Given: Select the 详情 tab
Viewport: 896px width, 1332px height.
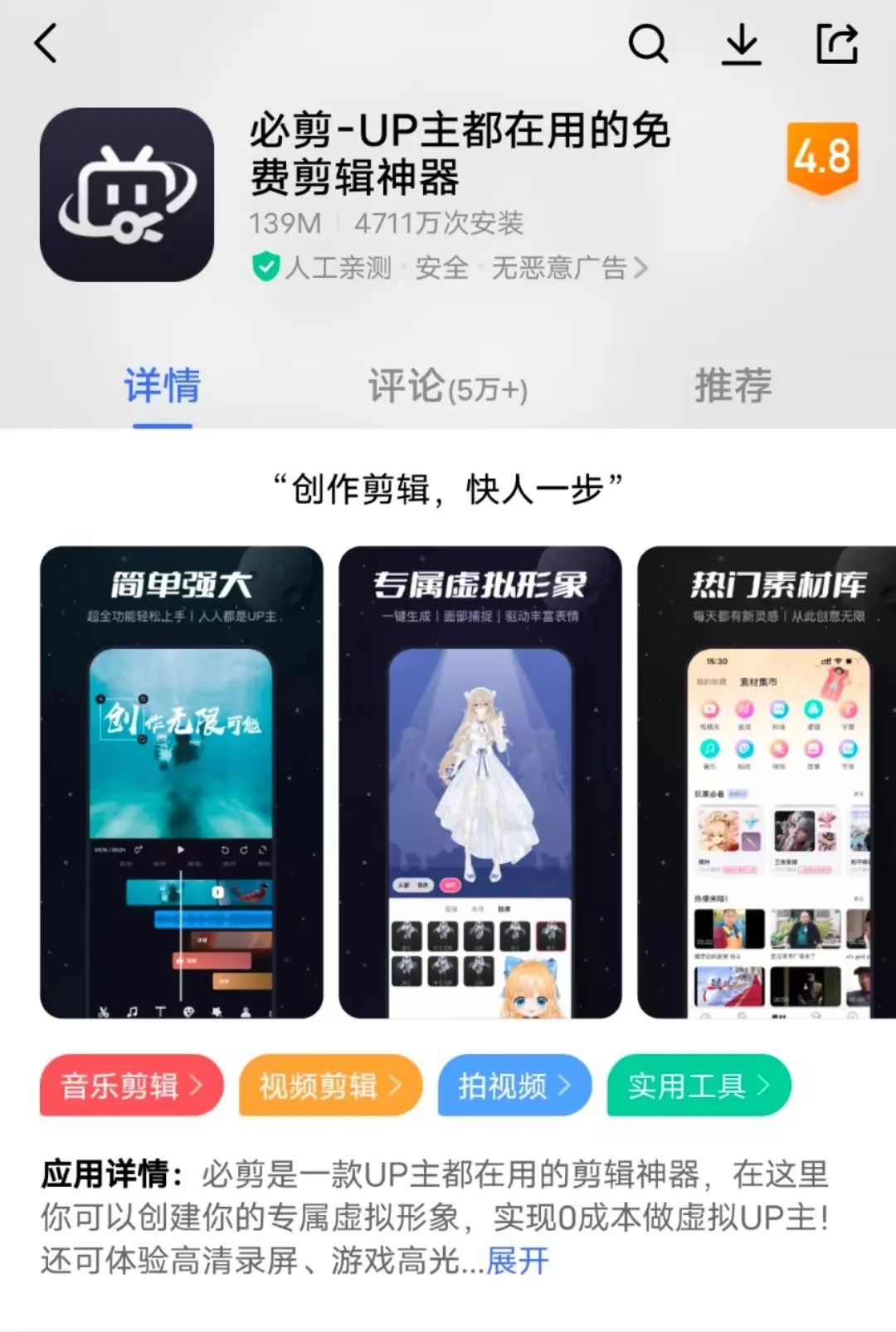Looking at the screenshot, I should [x=163, y=387].
